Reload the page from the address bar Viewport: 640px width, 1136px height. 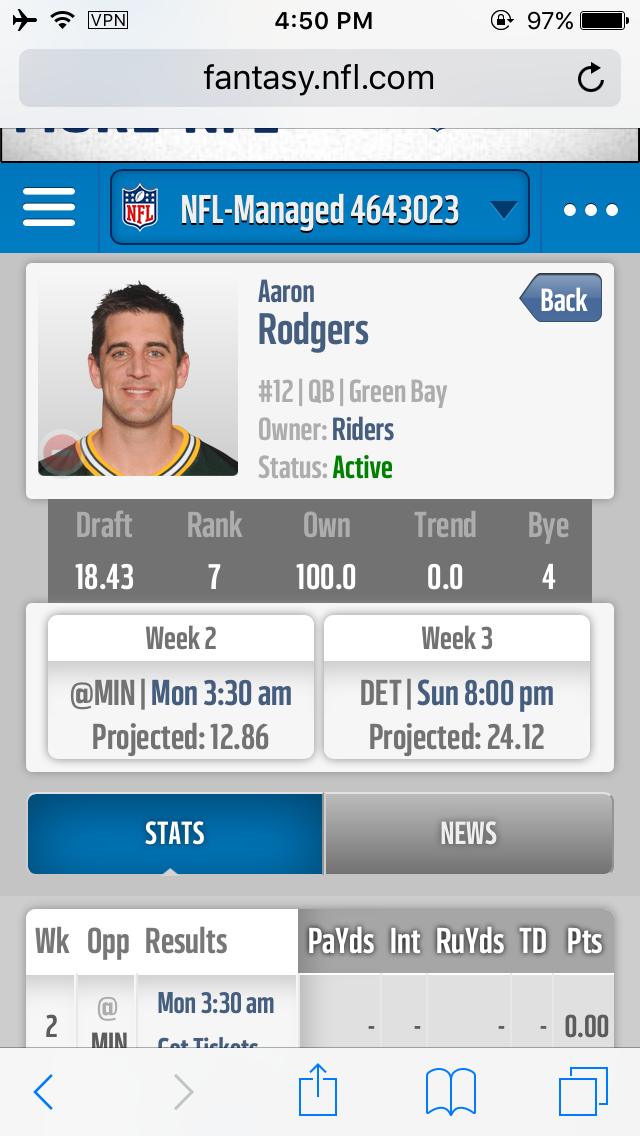[591, 78]
